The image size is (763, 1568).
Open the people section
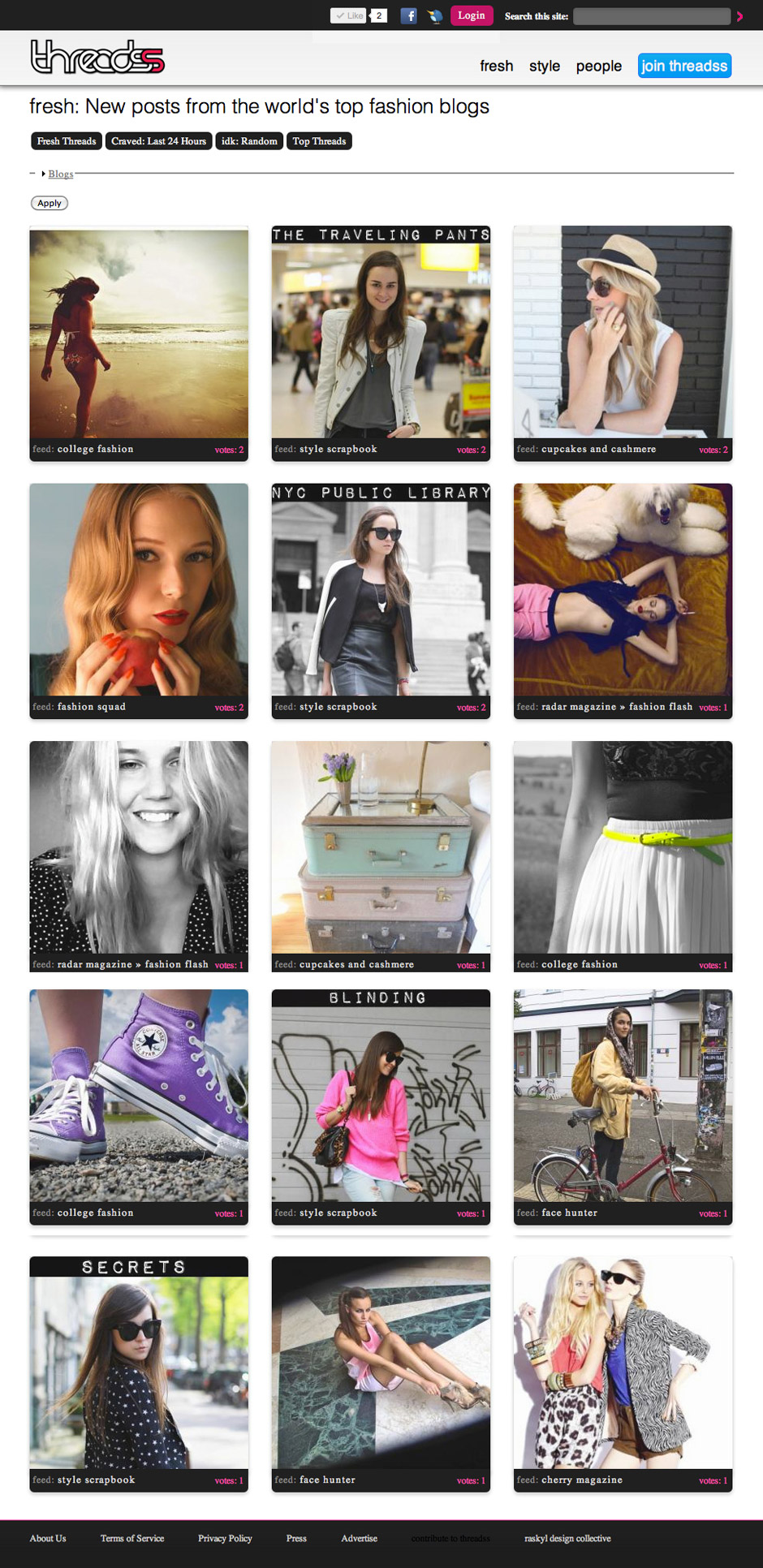pyautogui.click(x=598, y=66)
